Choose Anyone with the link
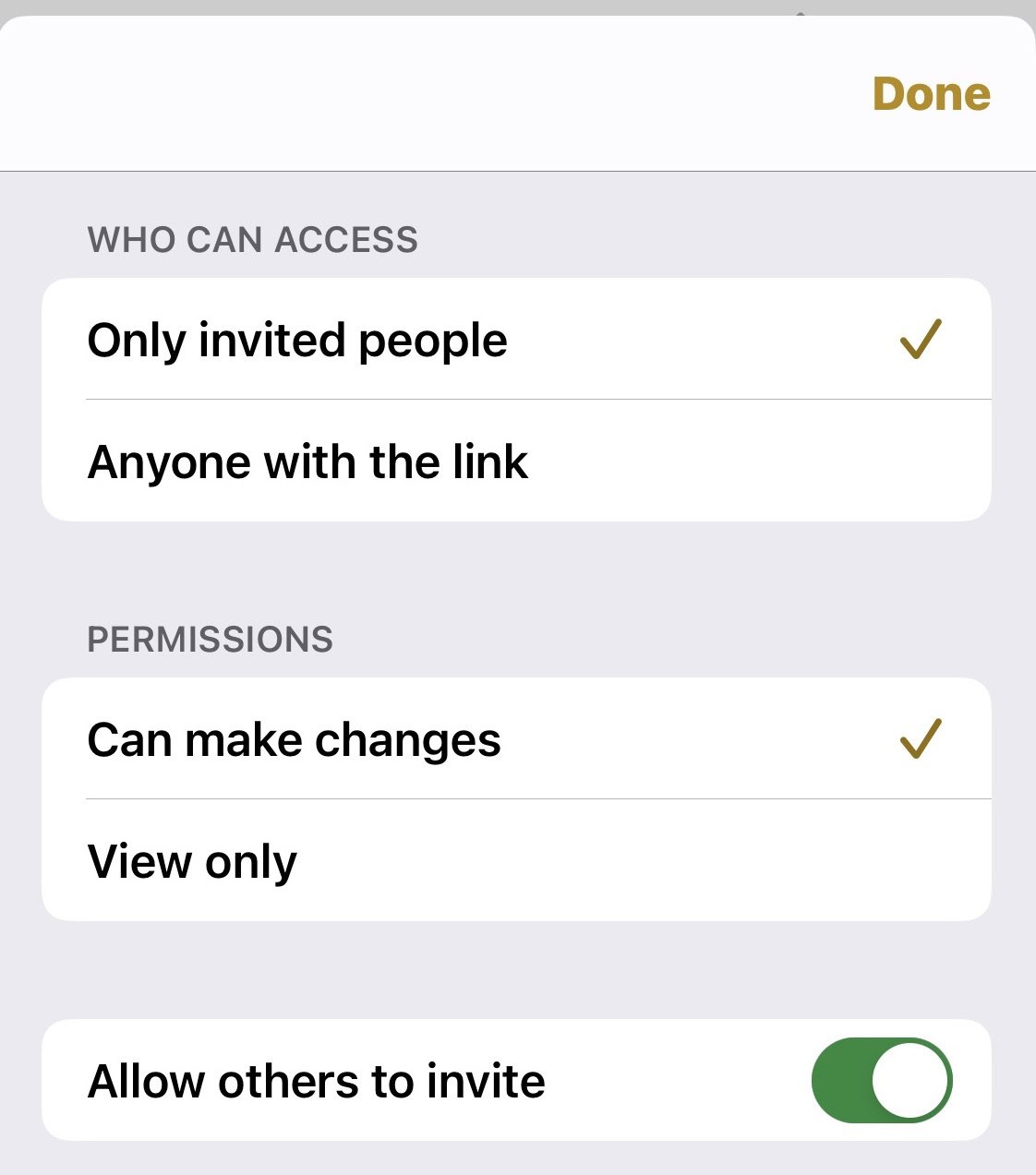 click(x=515, y=462)
